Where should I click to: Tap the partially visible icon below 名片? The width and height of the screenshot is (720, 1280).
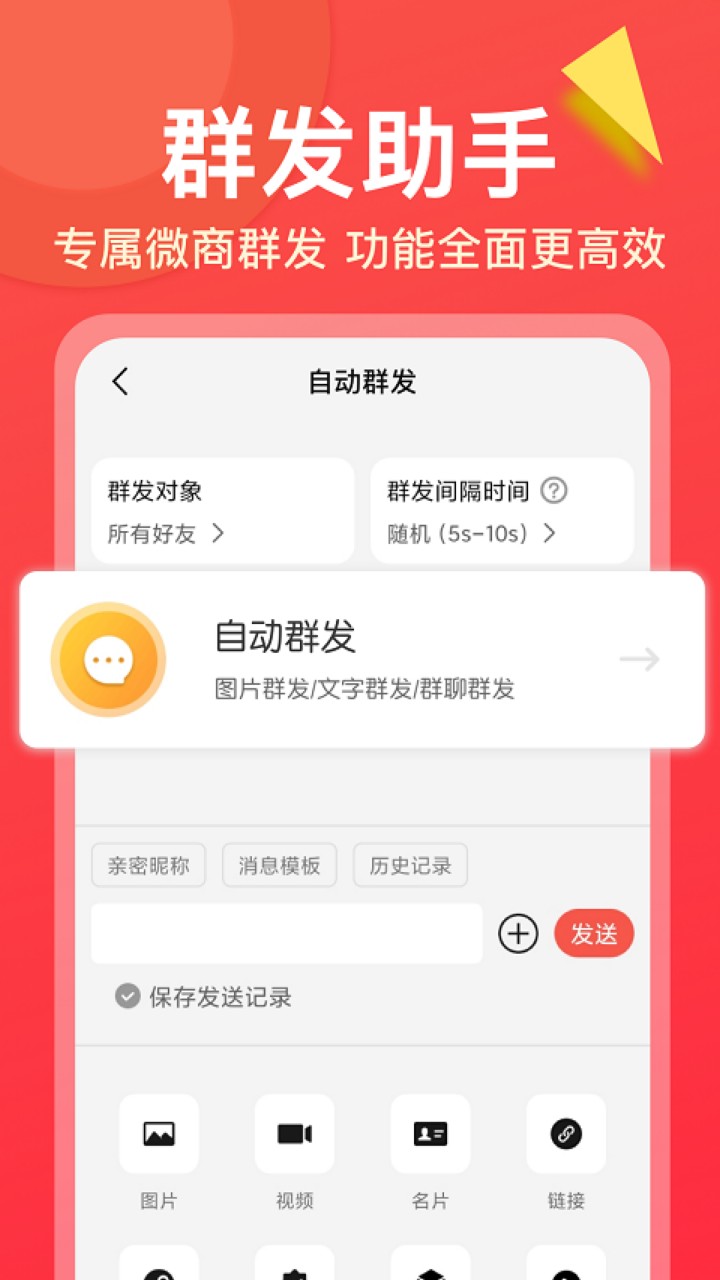pyautogui.click(x=430, y=1270)
